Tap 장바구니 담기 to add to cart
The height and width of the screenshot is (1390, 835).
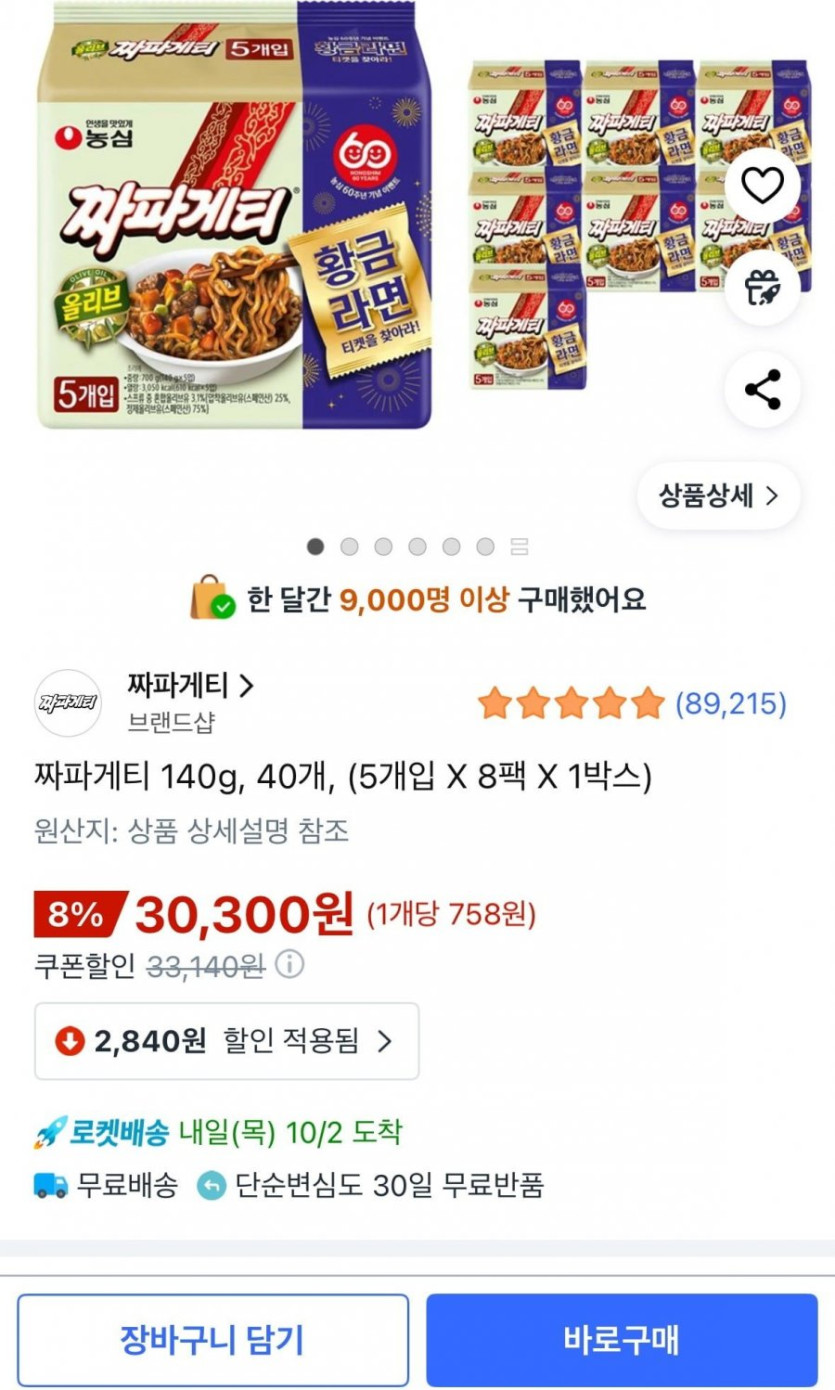[212, 1340]
